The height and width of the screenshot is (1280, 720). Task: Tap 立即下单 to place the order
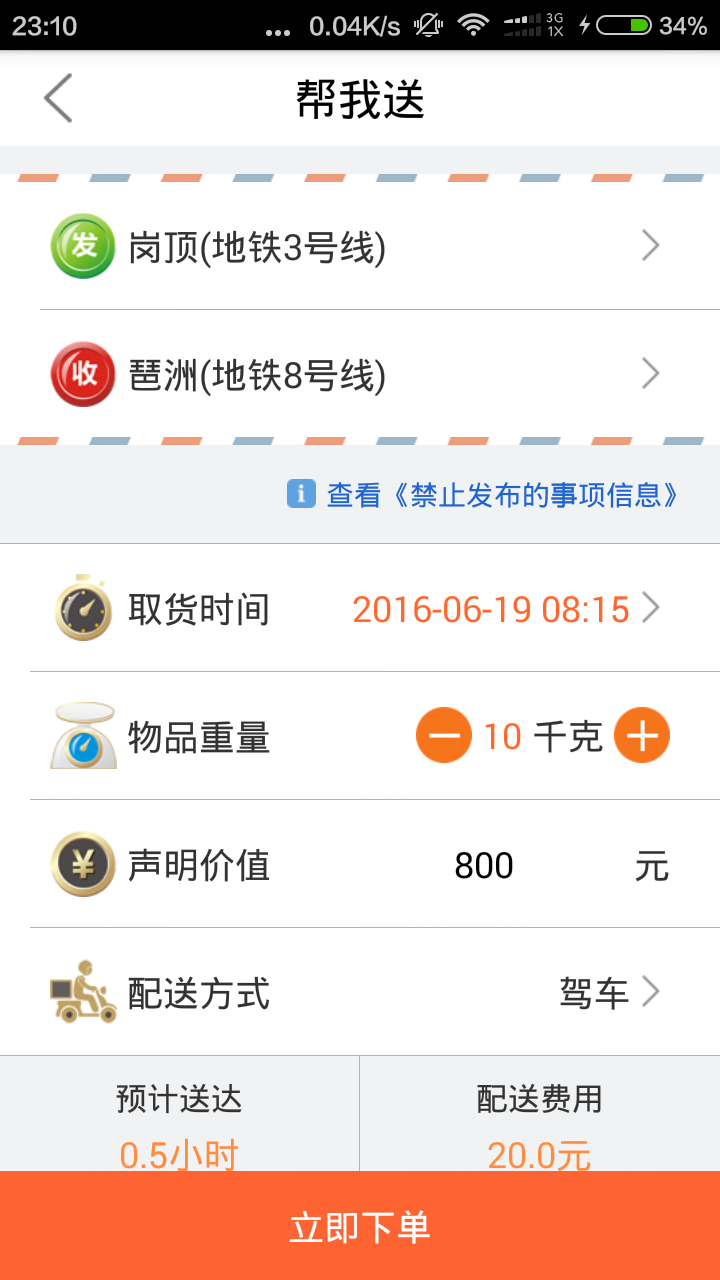360,1226
